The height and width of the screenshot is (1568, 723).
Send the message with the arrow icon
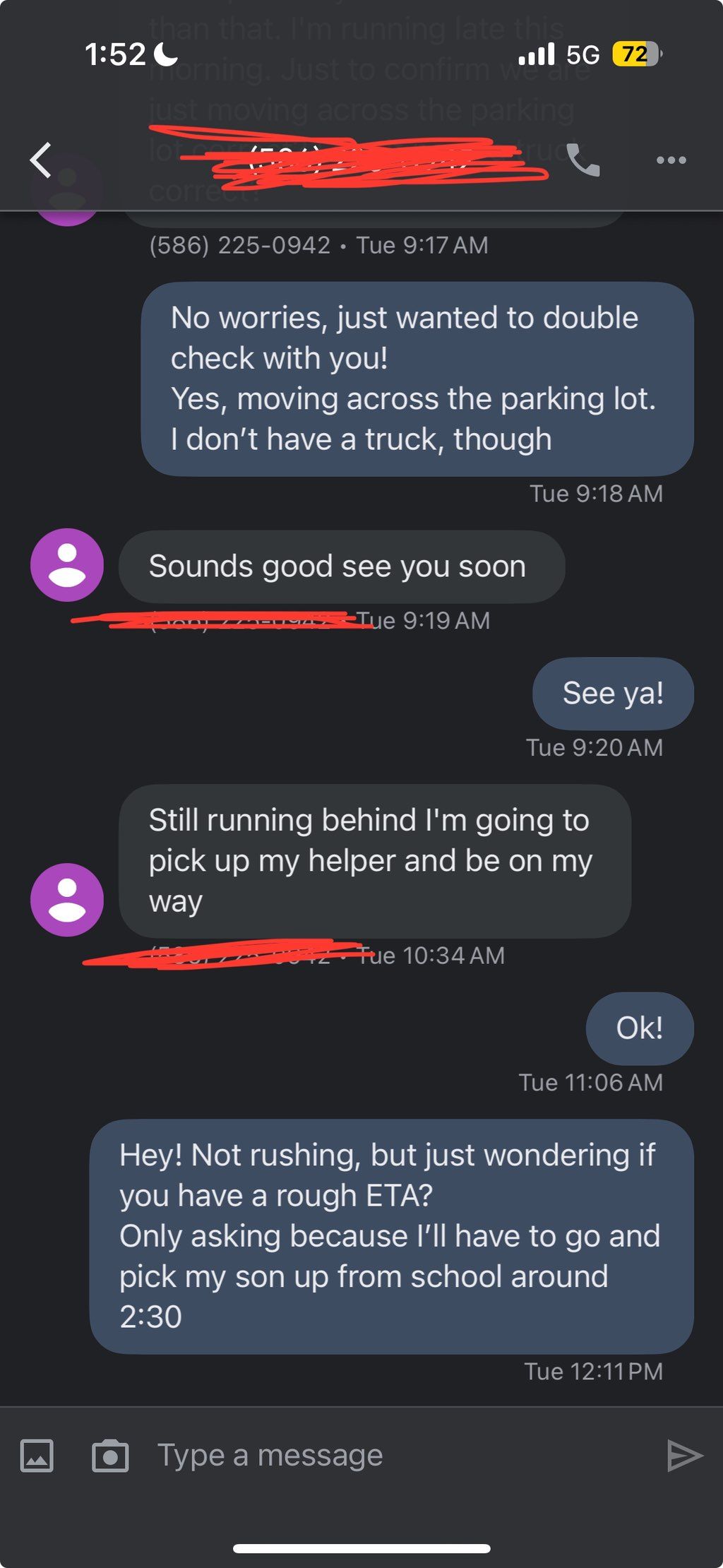[x=683, y=1456]
